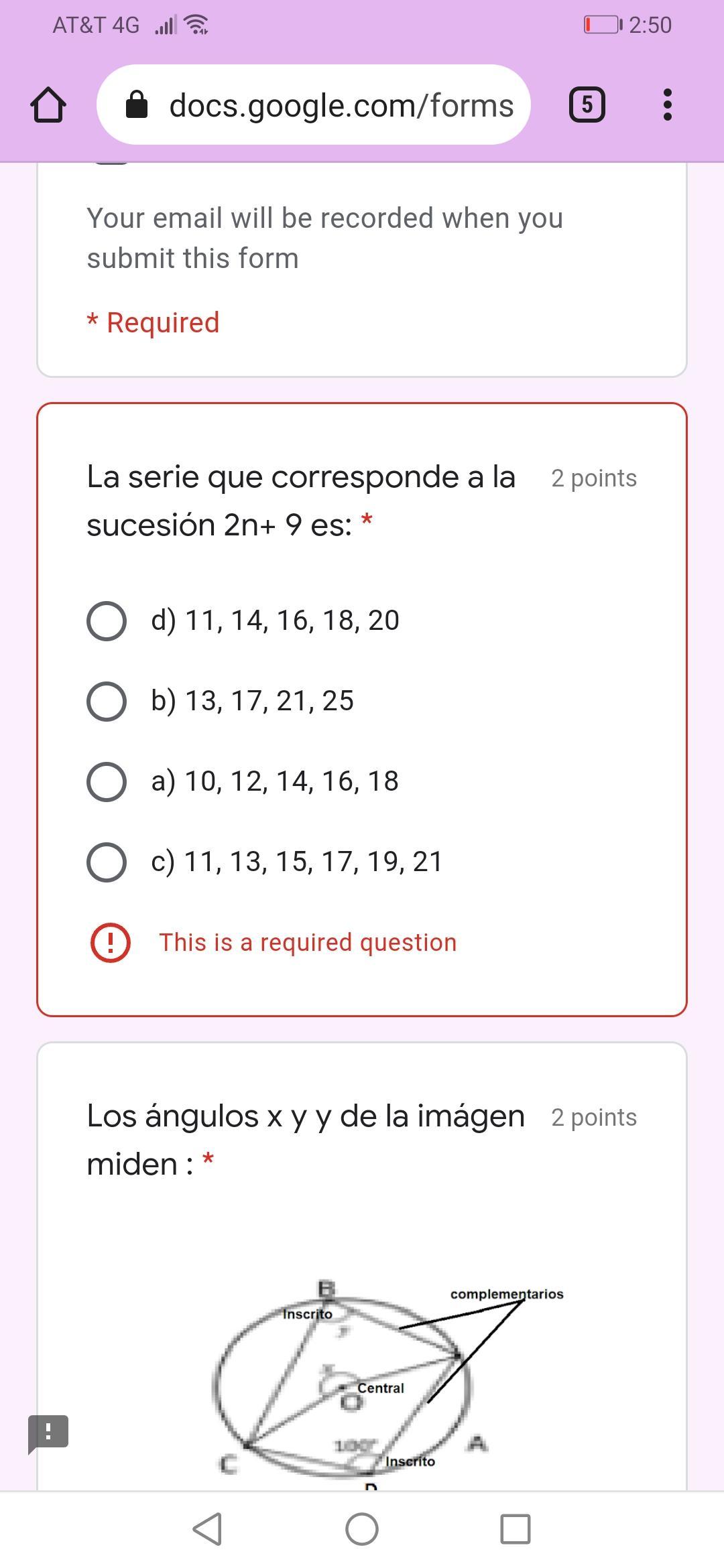Screen dimensions: 724x1568
Task: Open recent apps from navigation bar
Action: coord(516,1530)
